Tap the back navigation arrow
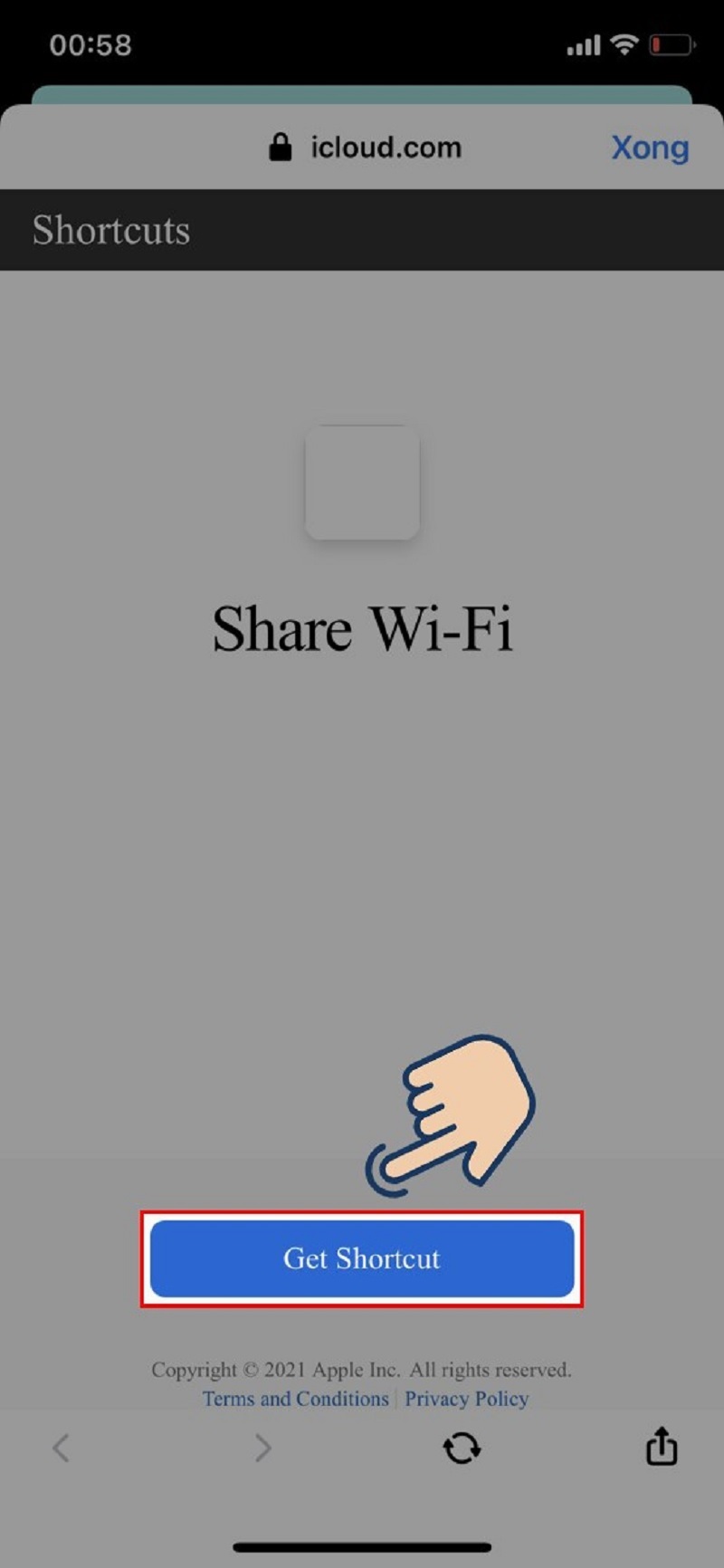Screen dimensions: 724x1568 (61, 1448)
